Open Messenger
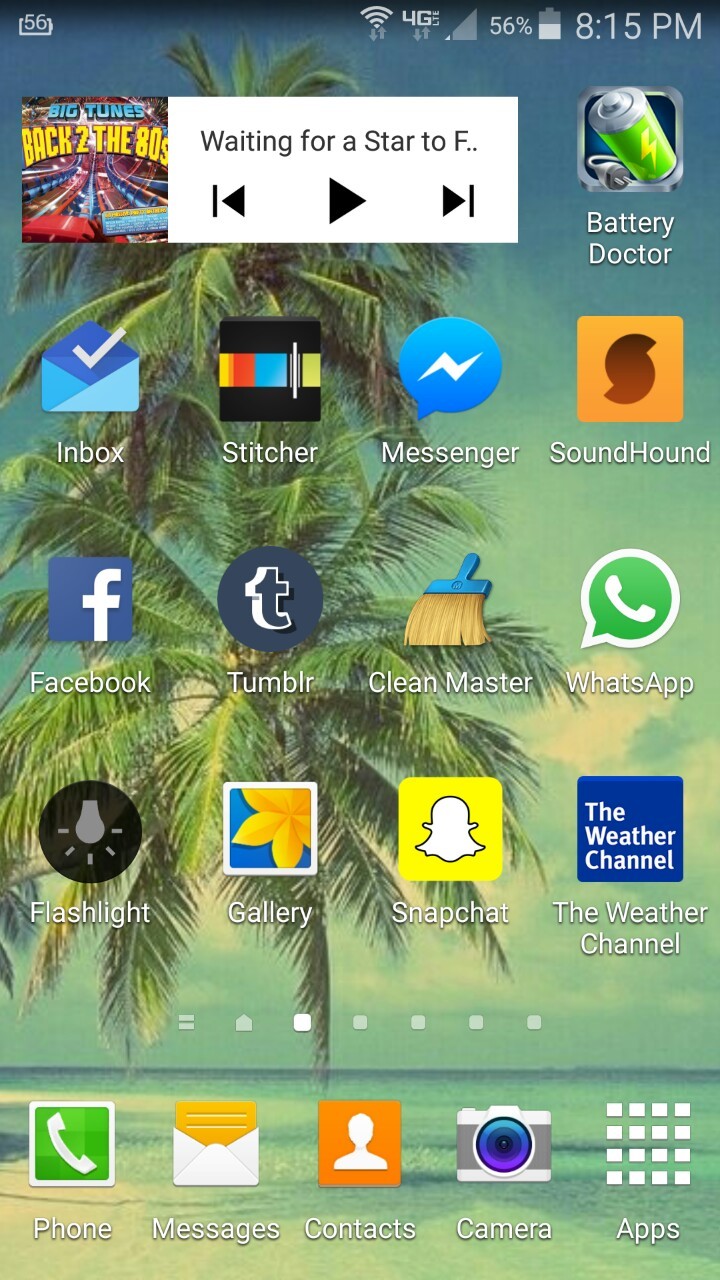 (x=450, y=368)
